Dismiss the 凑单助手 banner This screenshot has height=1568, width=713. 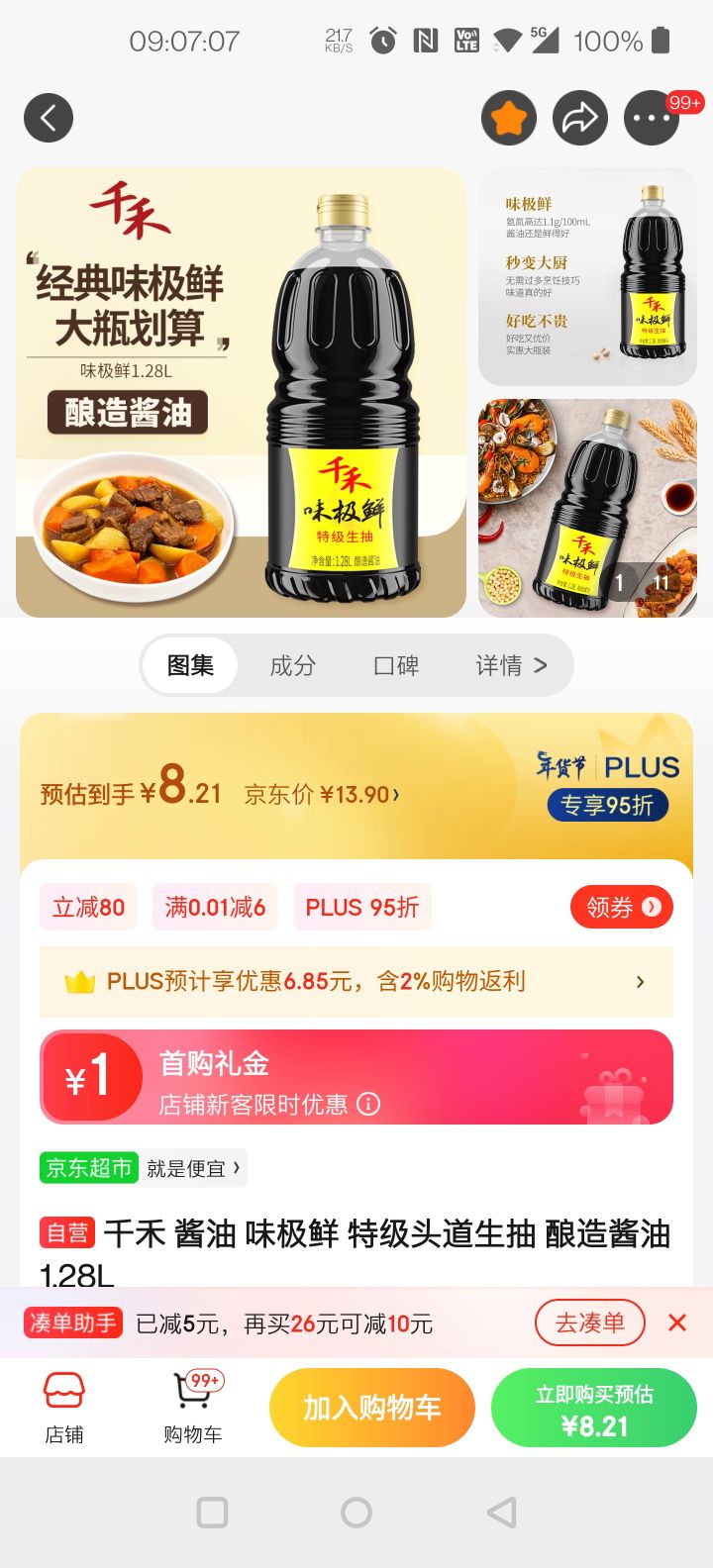click(677, 1323)
